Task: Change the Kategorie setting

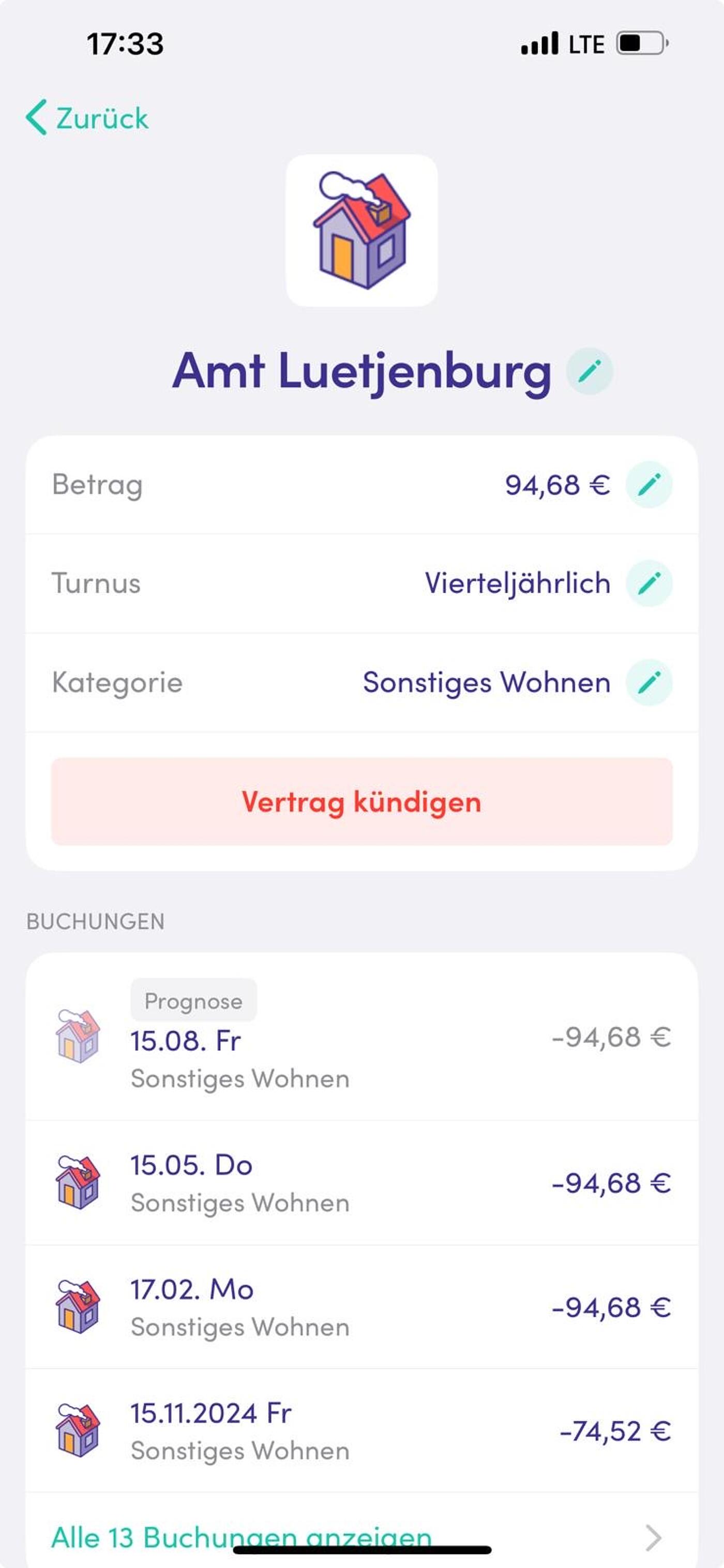Action: pos(649,682)
